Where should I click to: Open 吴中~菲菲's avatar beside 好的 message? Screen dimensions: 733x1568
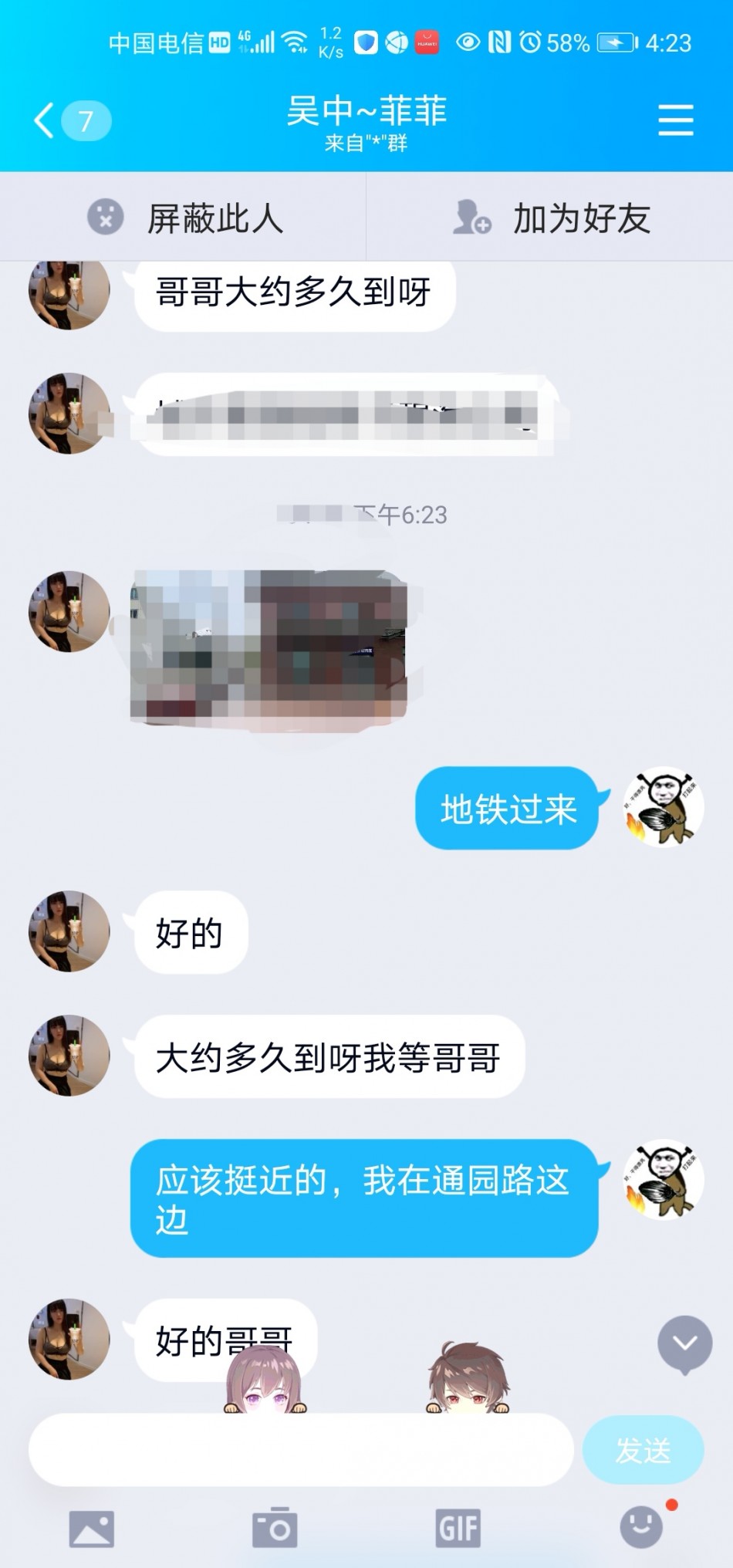(x=69, y=931)
